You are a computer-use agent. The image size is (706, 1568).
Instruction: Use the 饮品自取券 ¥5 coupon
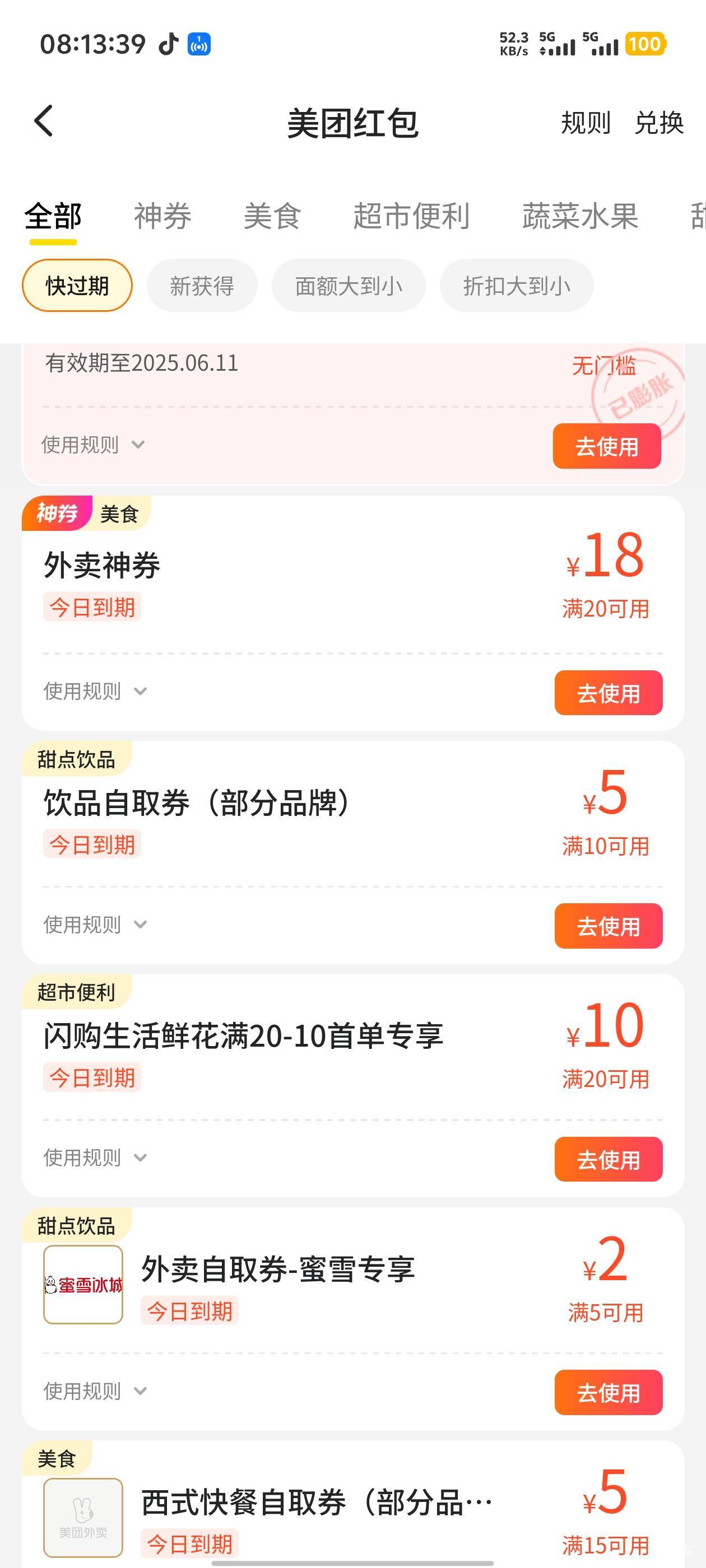609,926
